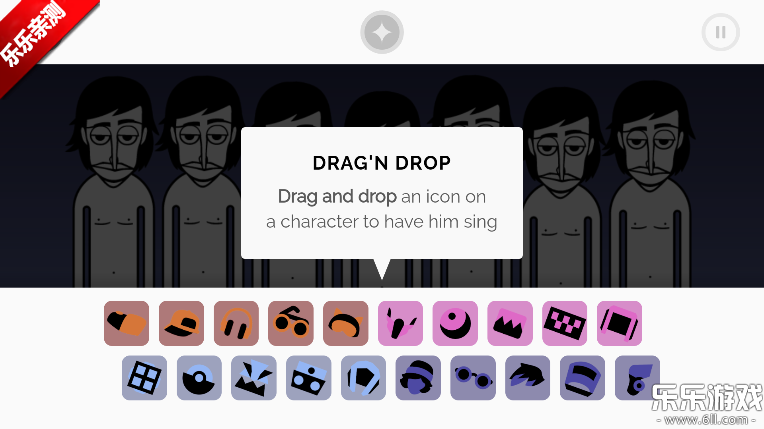The image size is (764, 429).
Task: Select the pink crescent moon icon
Action: pyautogui.click(x=455, y=323)
